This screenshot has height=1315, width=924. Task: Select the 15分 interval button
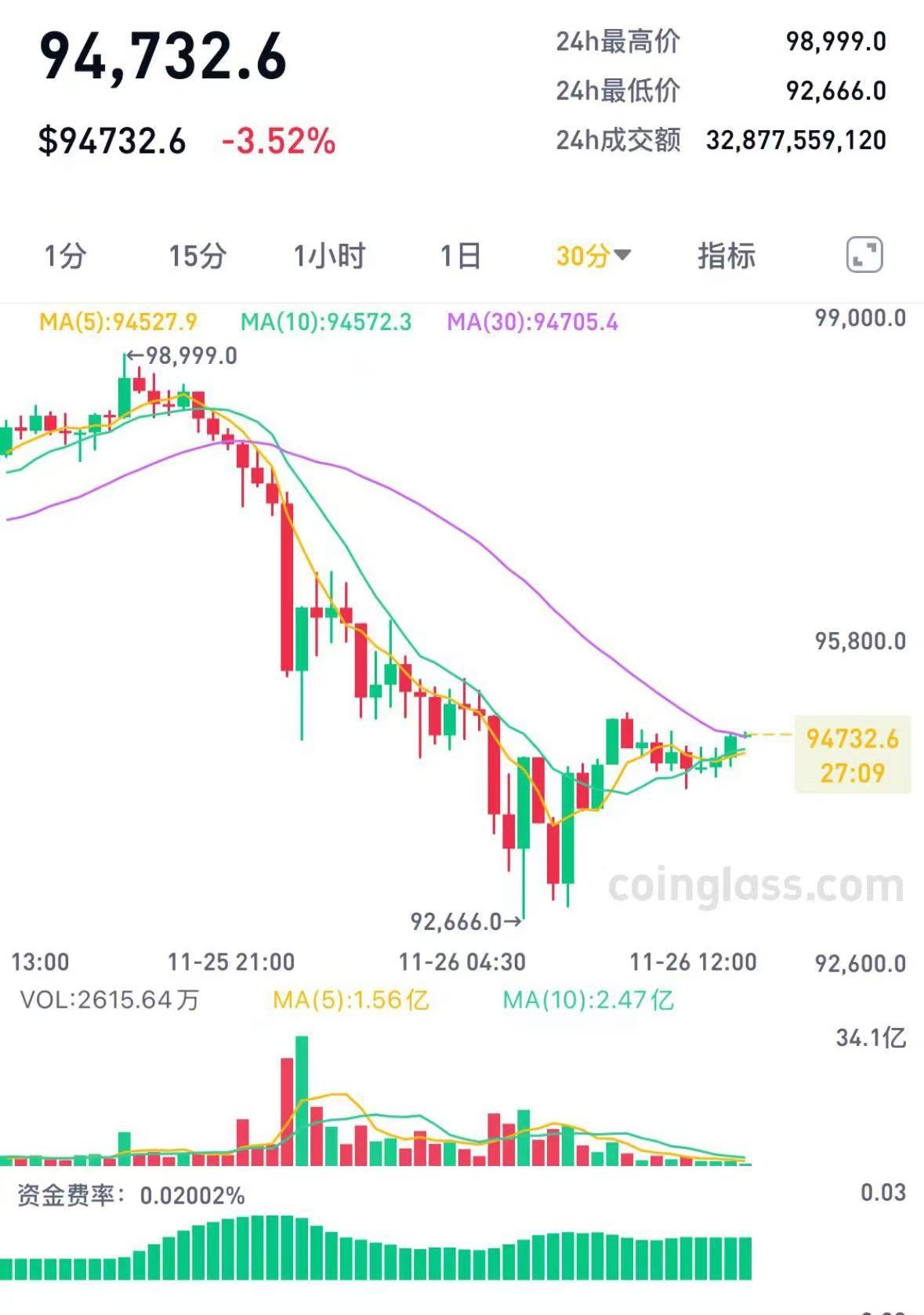click(197, 255)
